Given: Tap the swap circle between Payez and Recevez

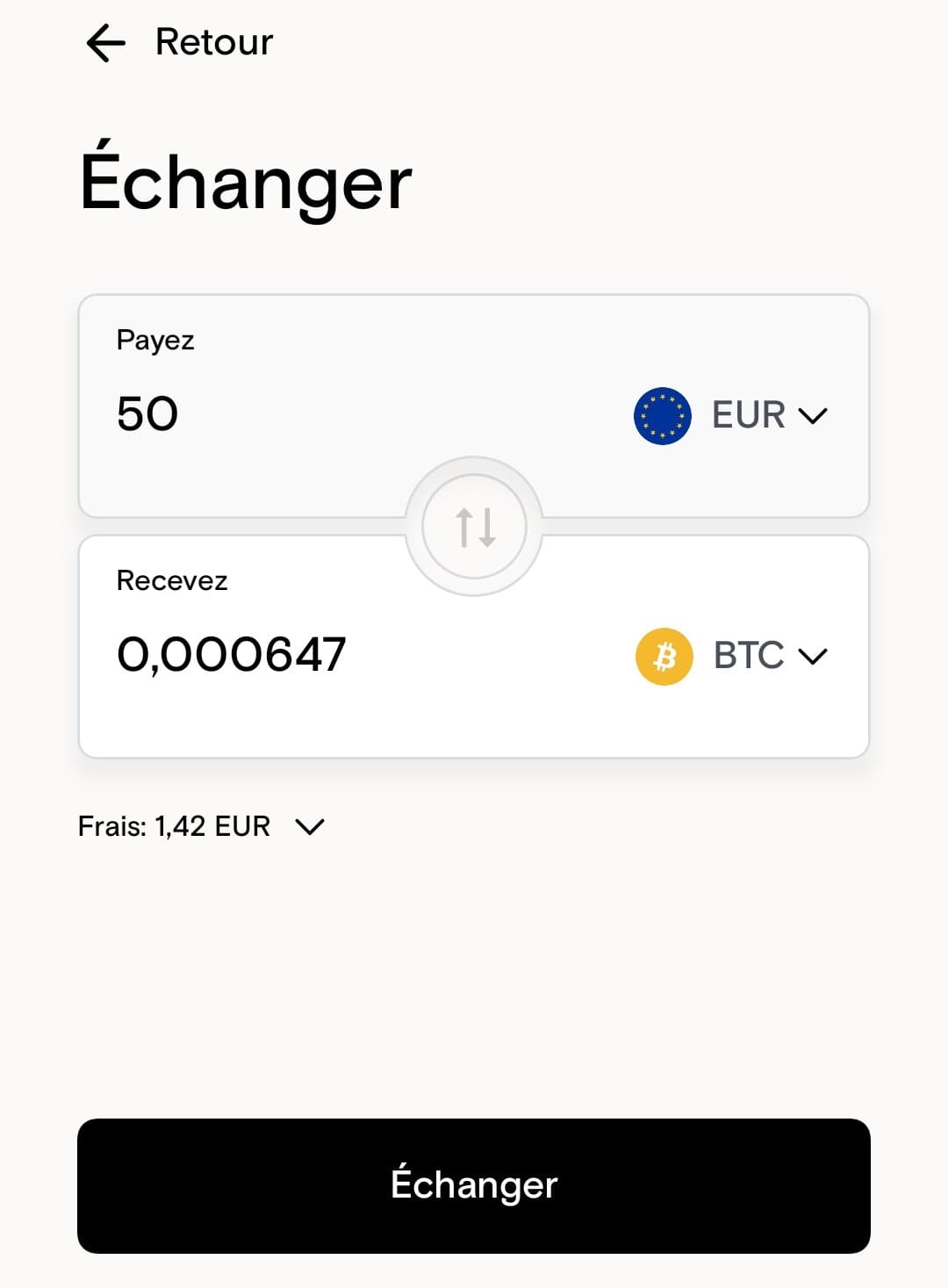Looking at the screenshot, I should [474, 526].
